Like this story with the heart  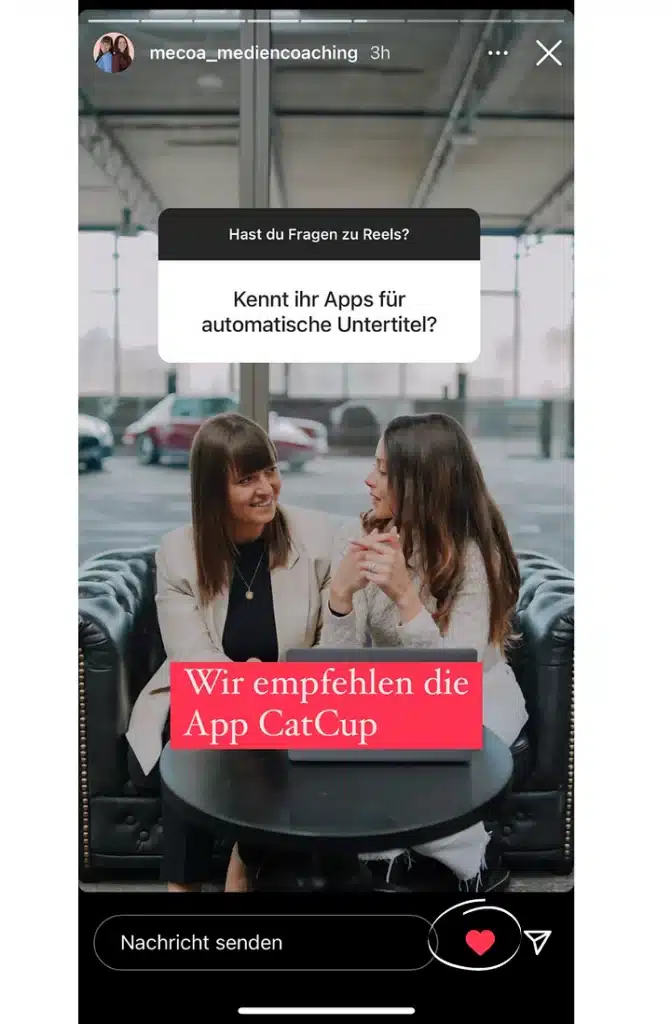click(x=481, y=942)
